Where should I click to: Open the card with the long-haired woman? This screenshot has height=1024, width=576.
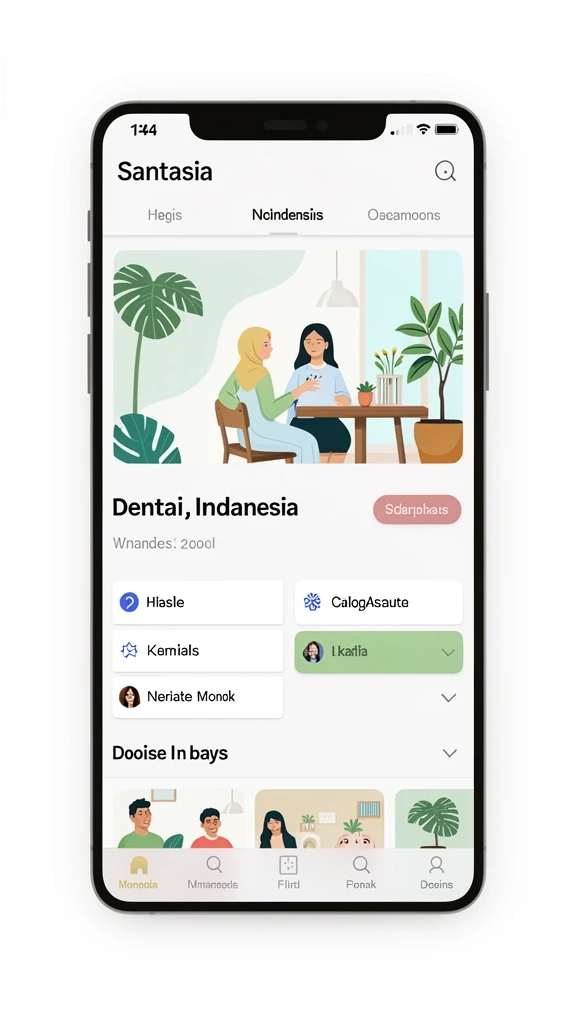click(319, 818)
